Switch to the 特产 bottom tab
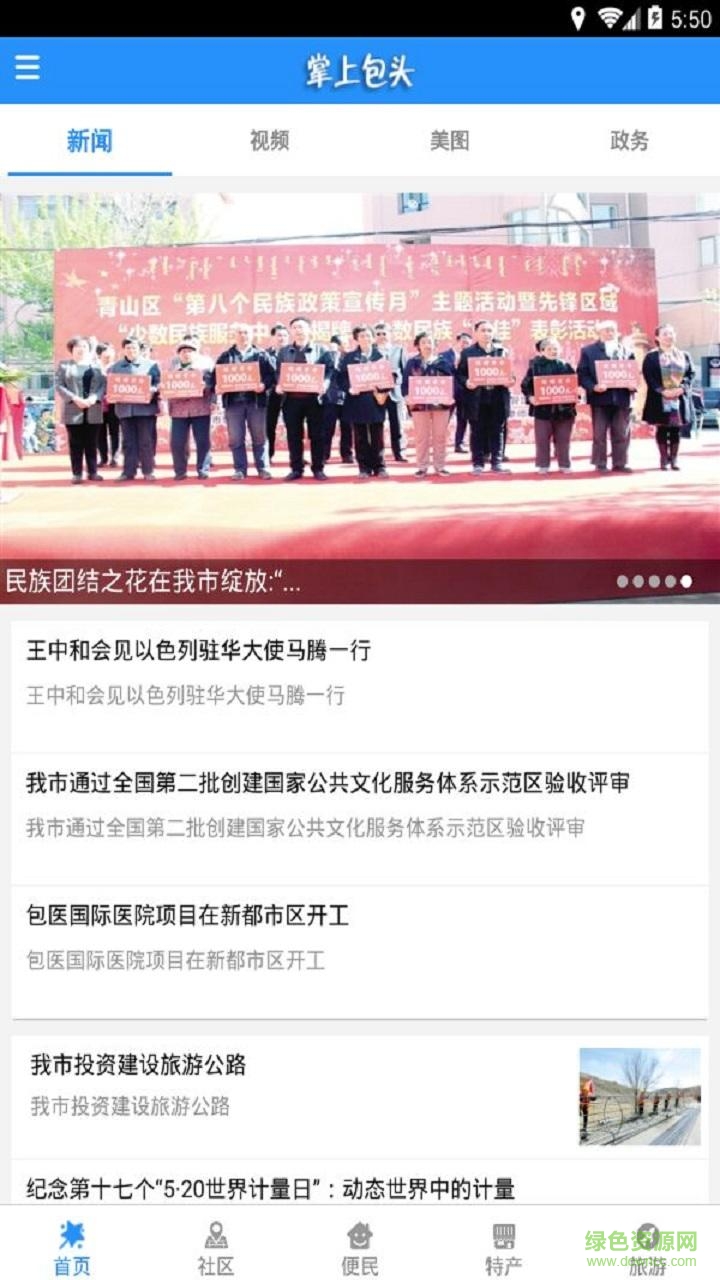Screen dimensions: 720x1280 pos(504,1248)
